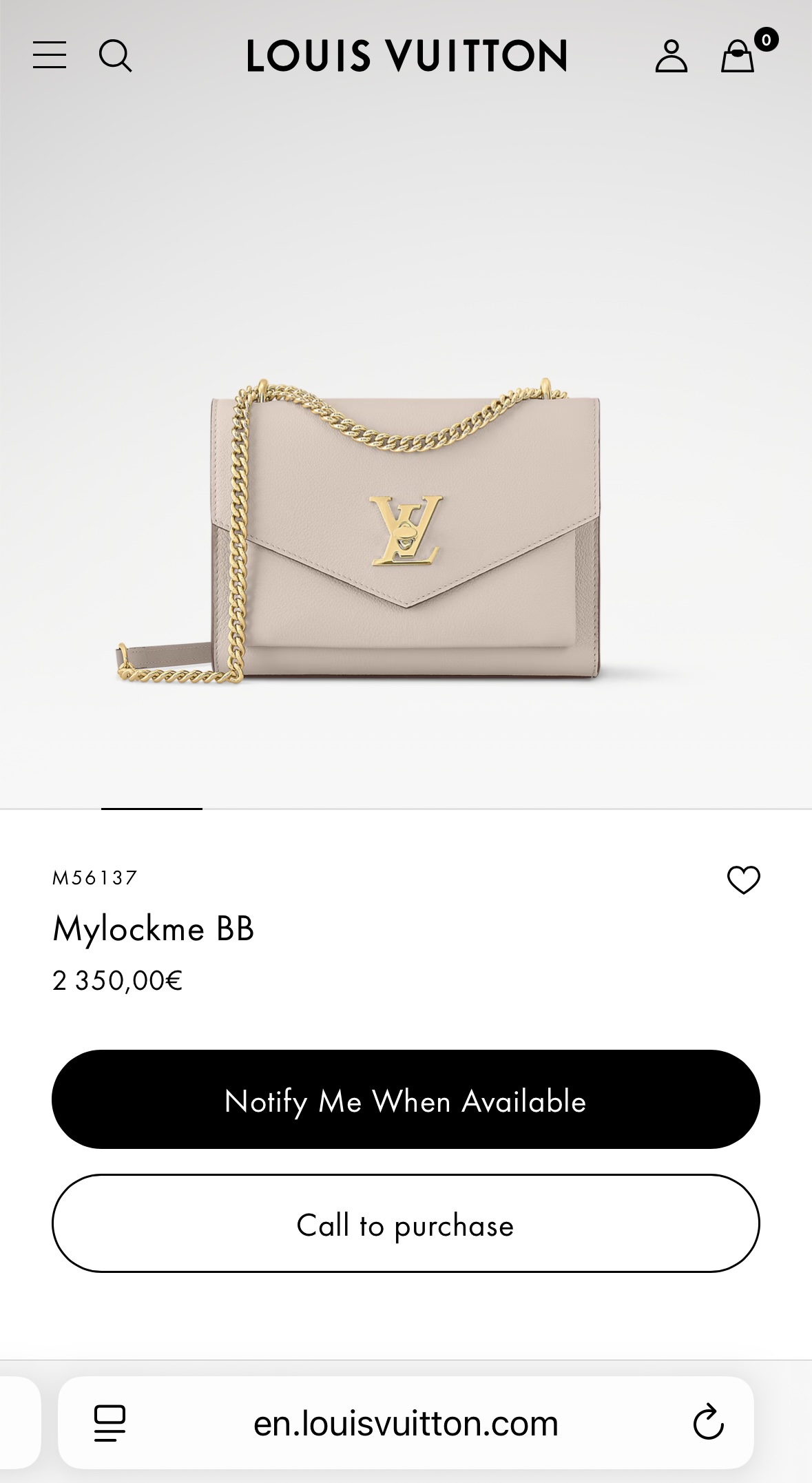
Task: Open the hamburger menu
Action: point(50,55)
